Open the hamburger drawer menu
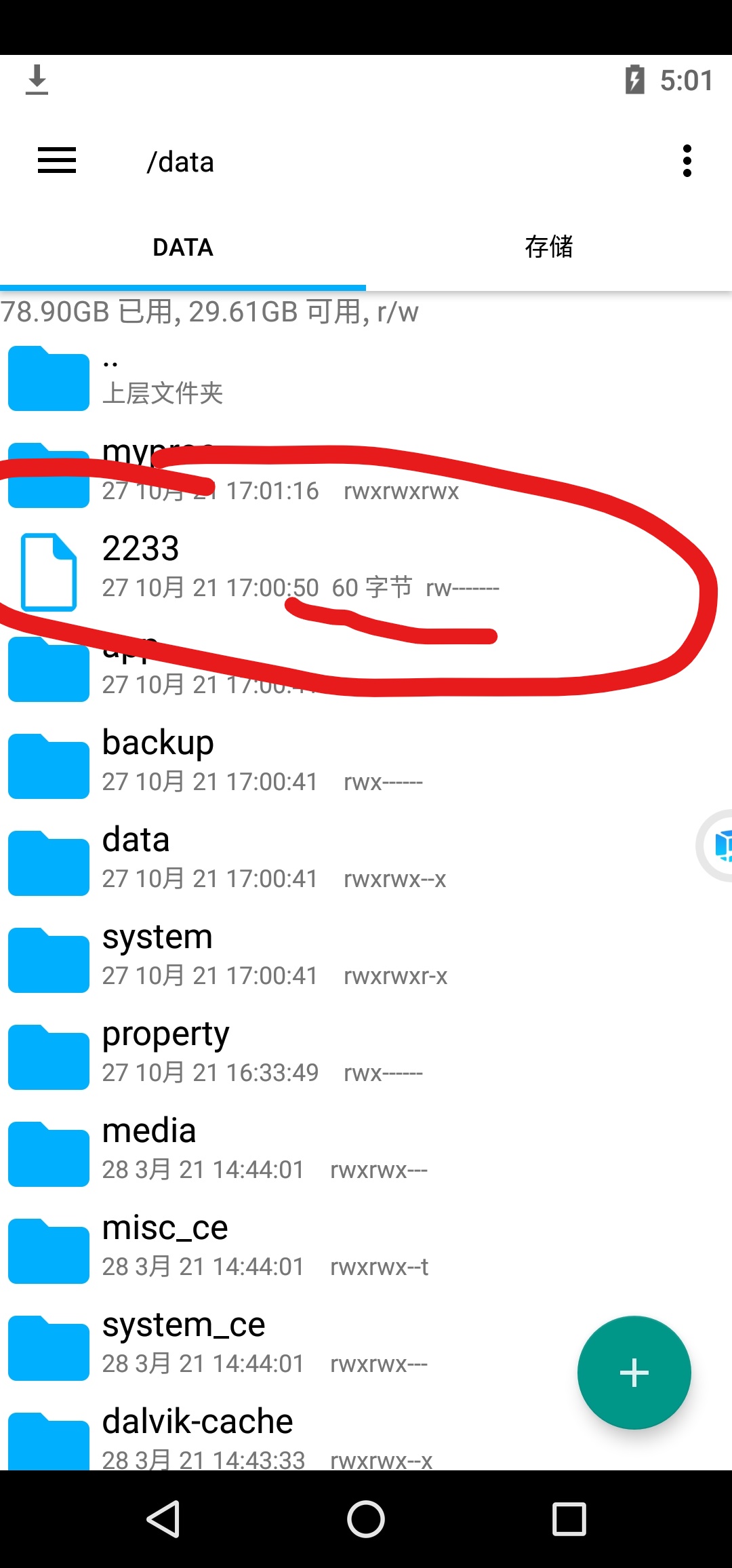732x1568 pixels. [x=57, y=161]
